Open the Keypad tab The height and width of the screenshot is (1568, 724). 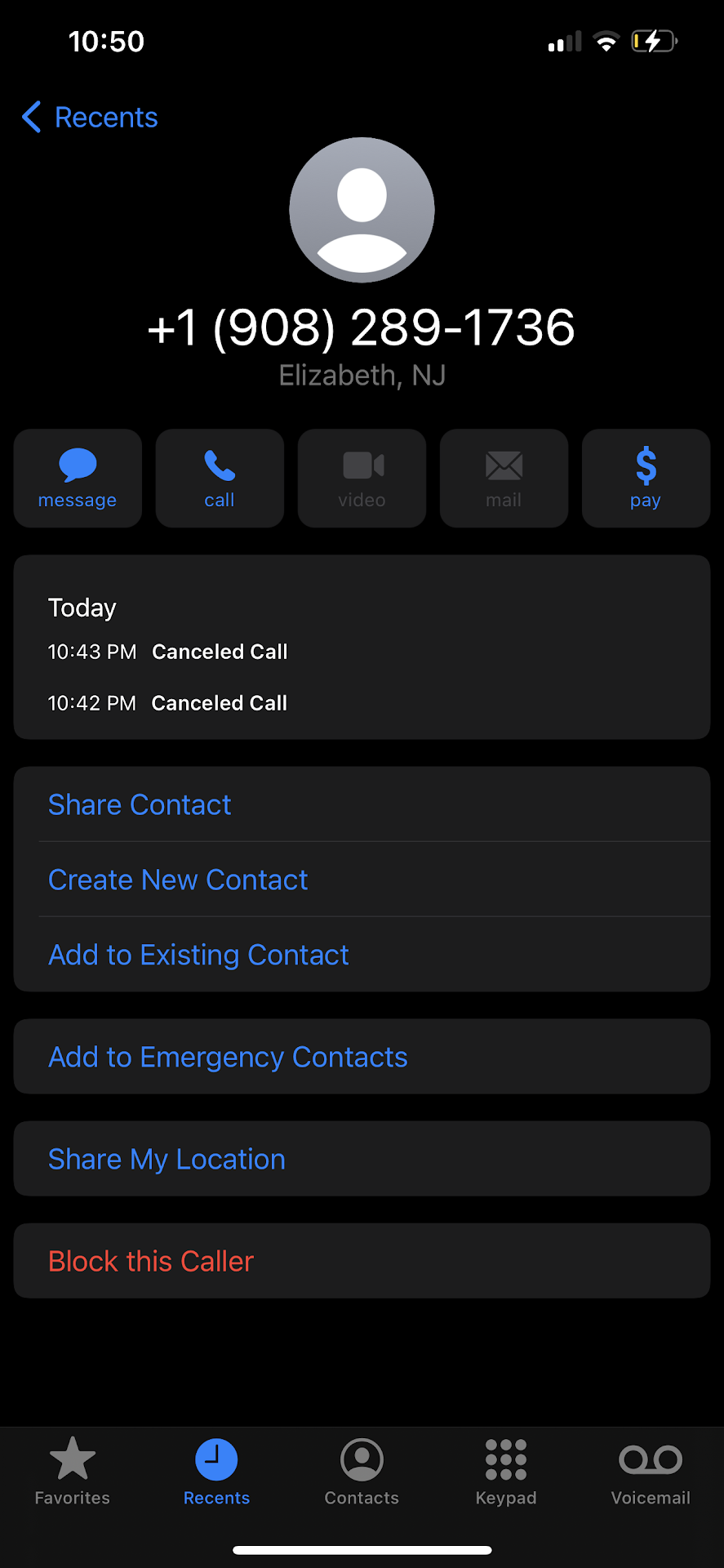point(506,1471)
